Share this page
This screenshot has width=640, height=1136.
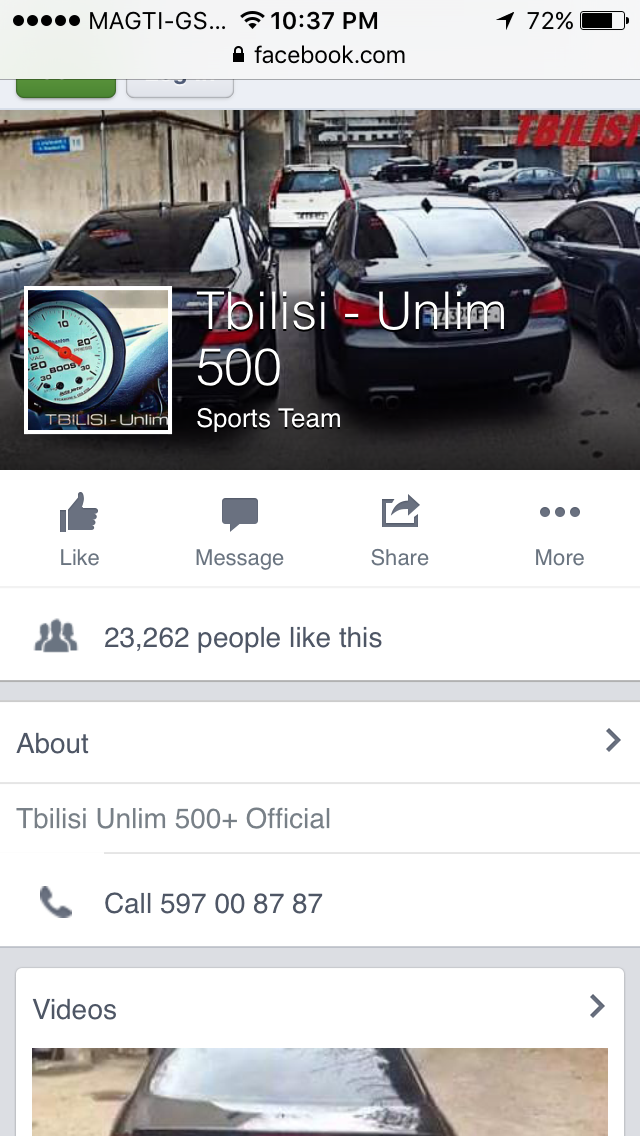coord(399,531)
